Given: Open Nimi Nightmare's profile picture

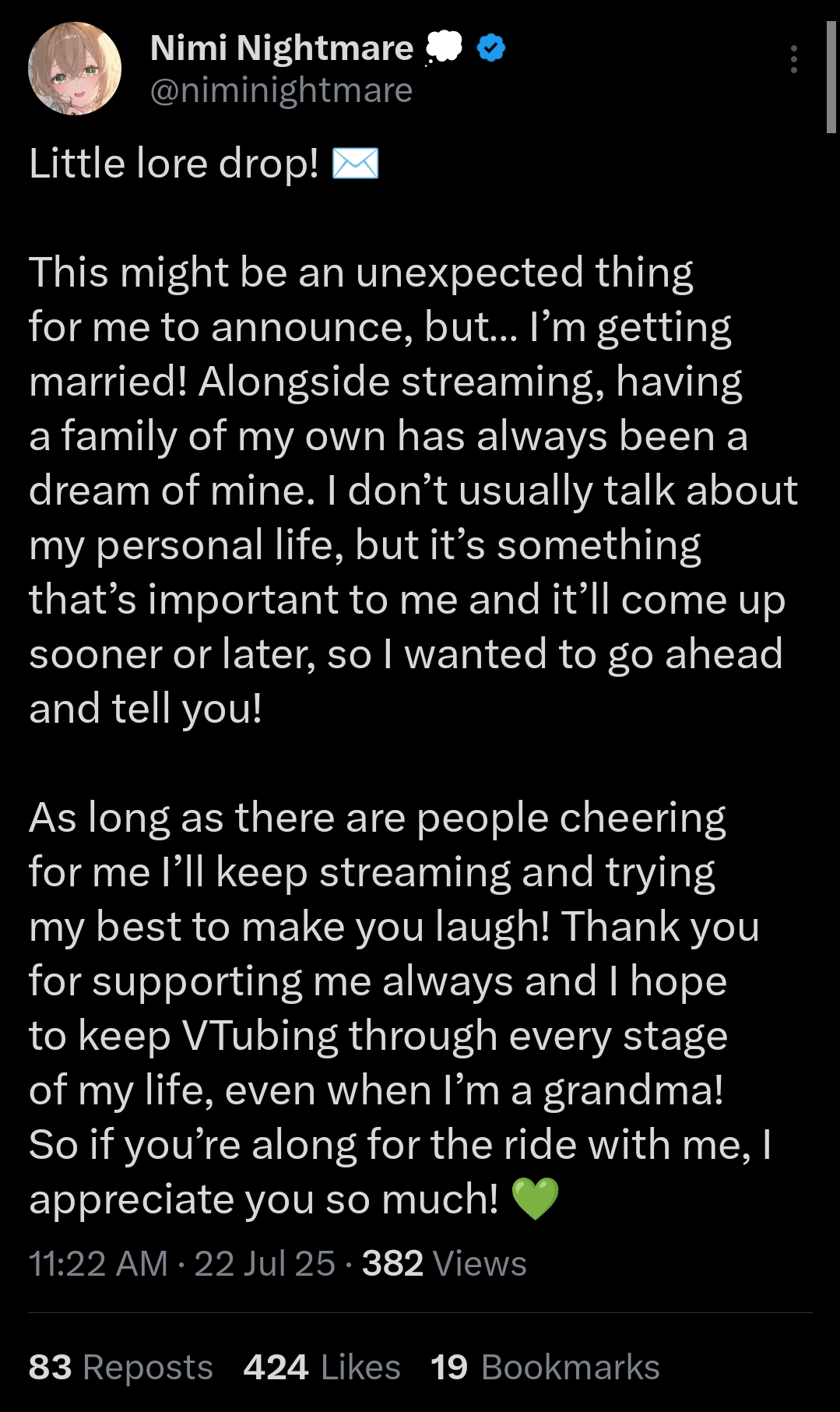Looking at the screenshot, I should 75,69.
